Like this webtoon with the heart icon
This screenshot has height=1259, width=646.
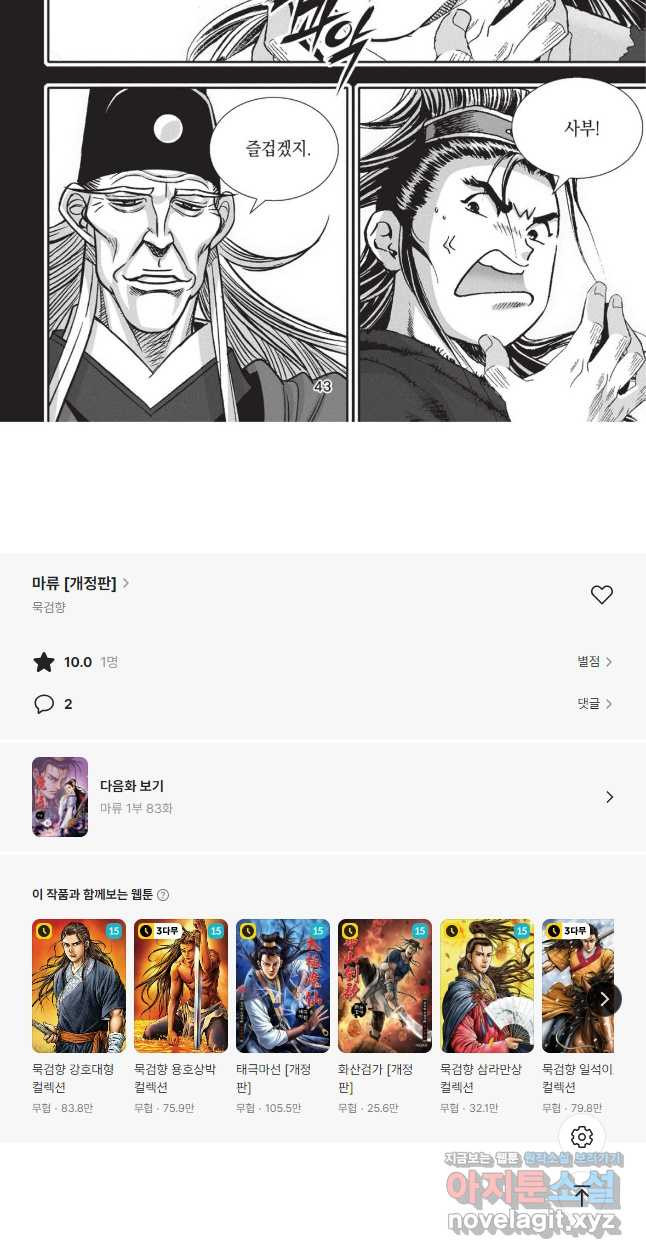click(x=601, y=595)
